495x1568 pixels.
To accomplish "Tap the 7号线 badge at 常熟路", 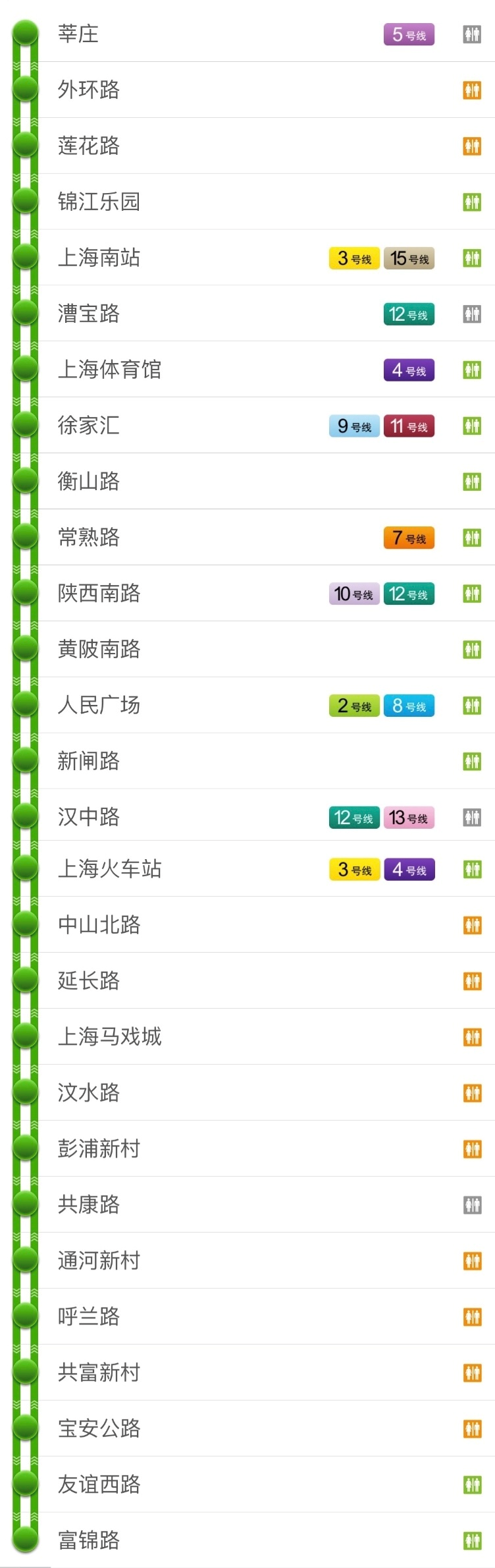I will click(409, 538).
